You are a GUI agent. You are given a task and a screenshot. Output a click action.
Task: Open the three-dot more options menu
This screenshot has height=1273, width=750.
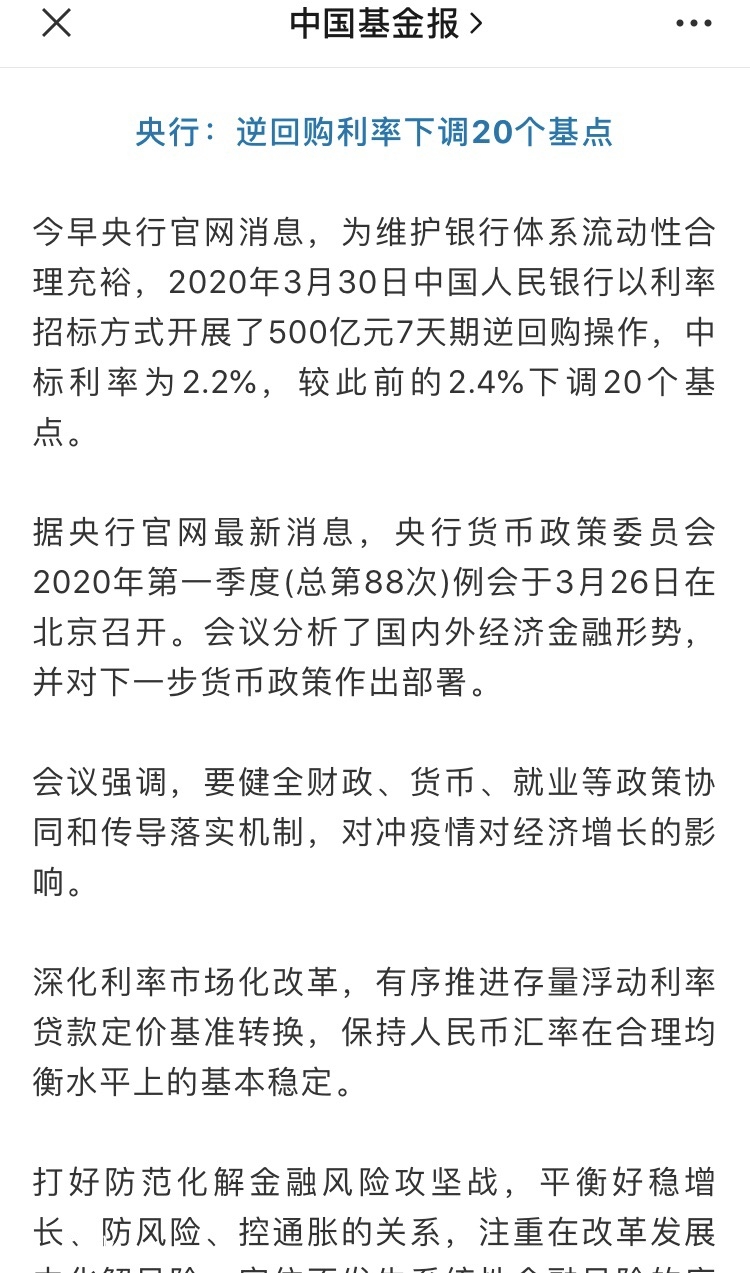693,24
